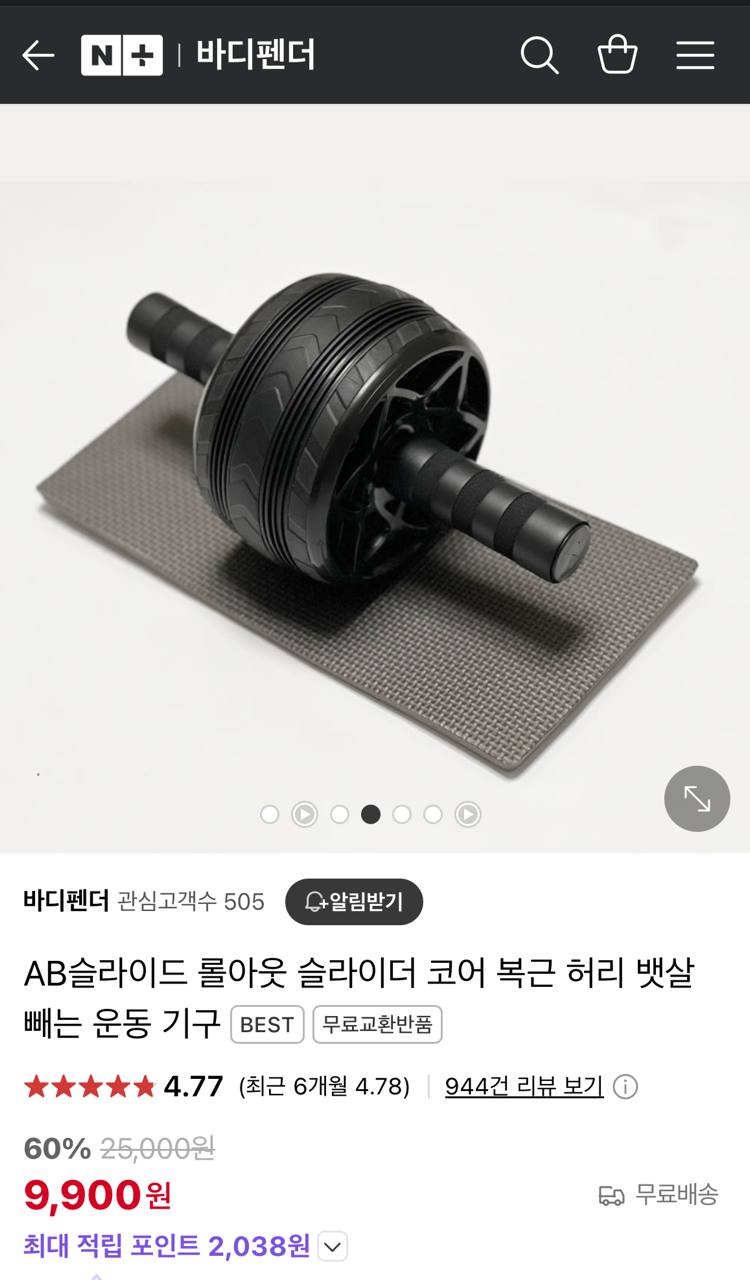Screen dimensions: 750x1280
Task: Go back using the arrow icon
Action: pyautogui.click(x=38, y=55)
